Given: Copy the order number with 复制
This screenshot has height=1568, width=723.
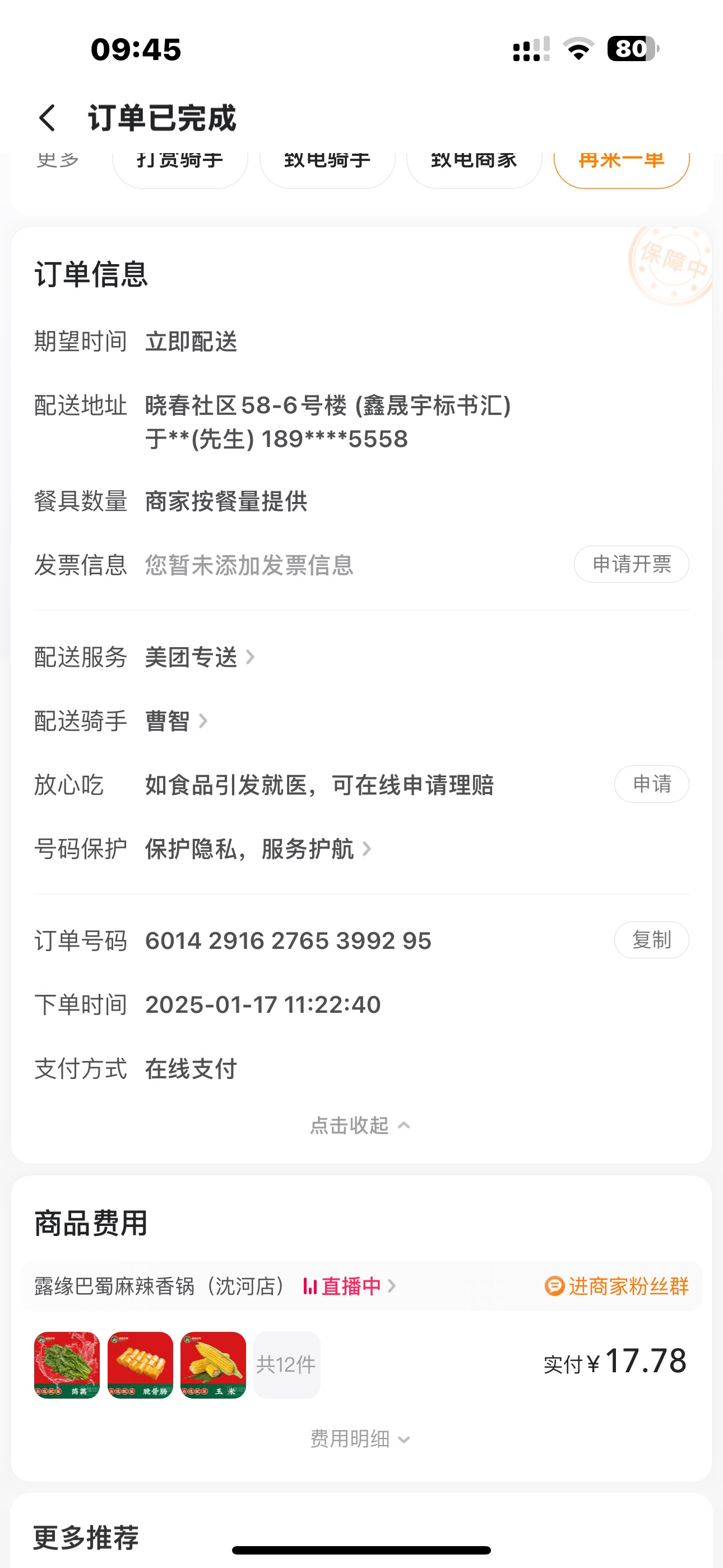Looking at the screenshot, I should point(651,940).
